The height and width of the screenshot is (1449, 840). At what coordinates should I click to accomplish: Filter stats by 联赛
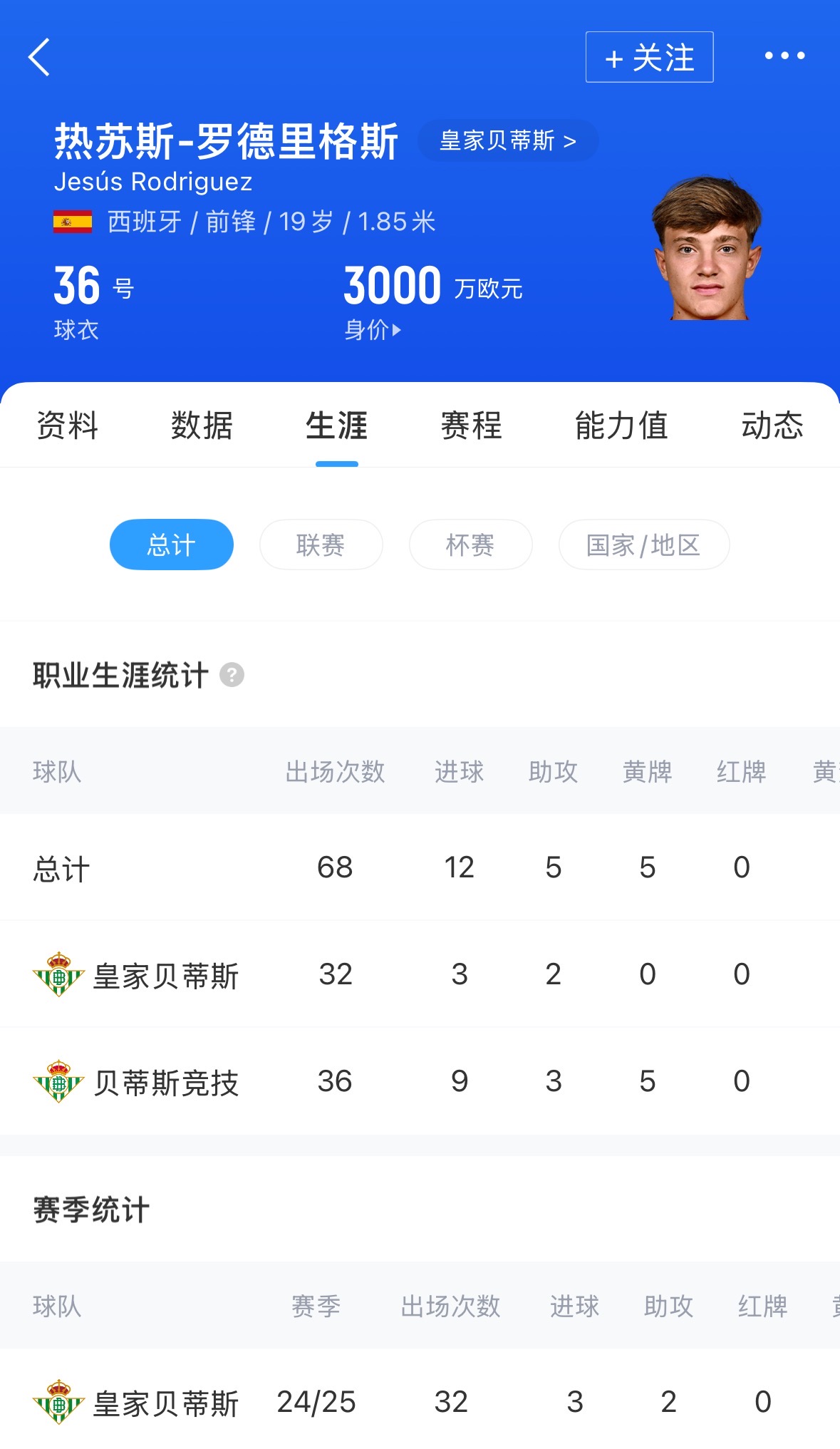coord(321,545)
